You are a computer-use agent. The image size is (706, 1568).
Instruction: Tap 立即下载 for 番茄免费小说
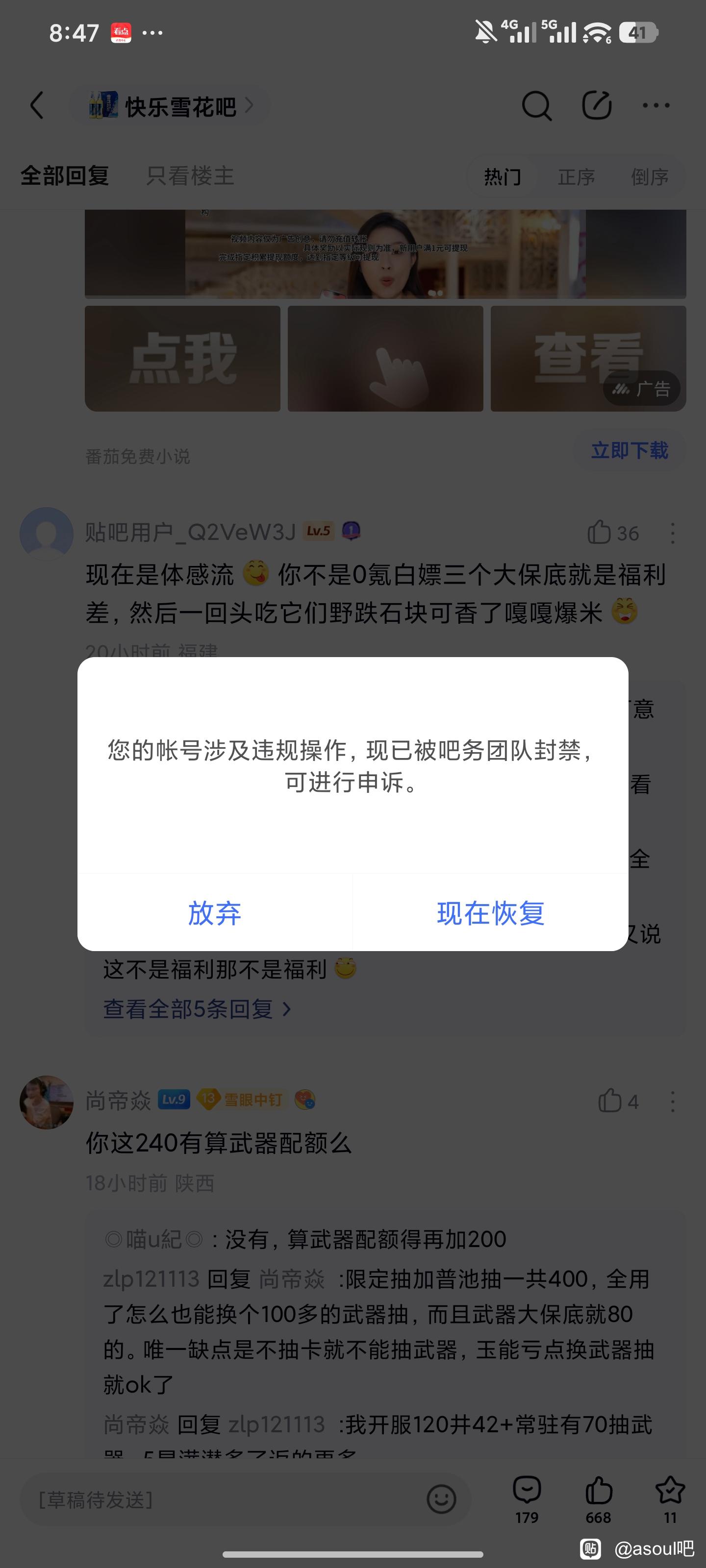click(629, 450)
